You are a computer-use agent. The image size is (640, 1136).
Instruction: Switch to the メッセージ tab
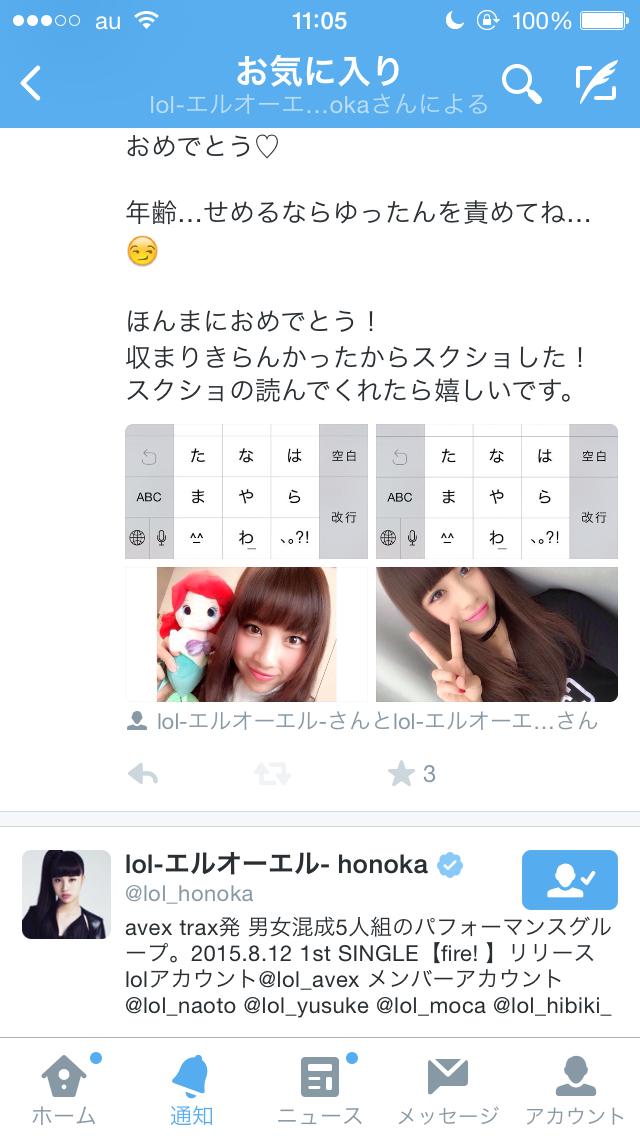[447, 1088]
